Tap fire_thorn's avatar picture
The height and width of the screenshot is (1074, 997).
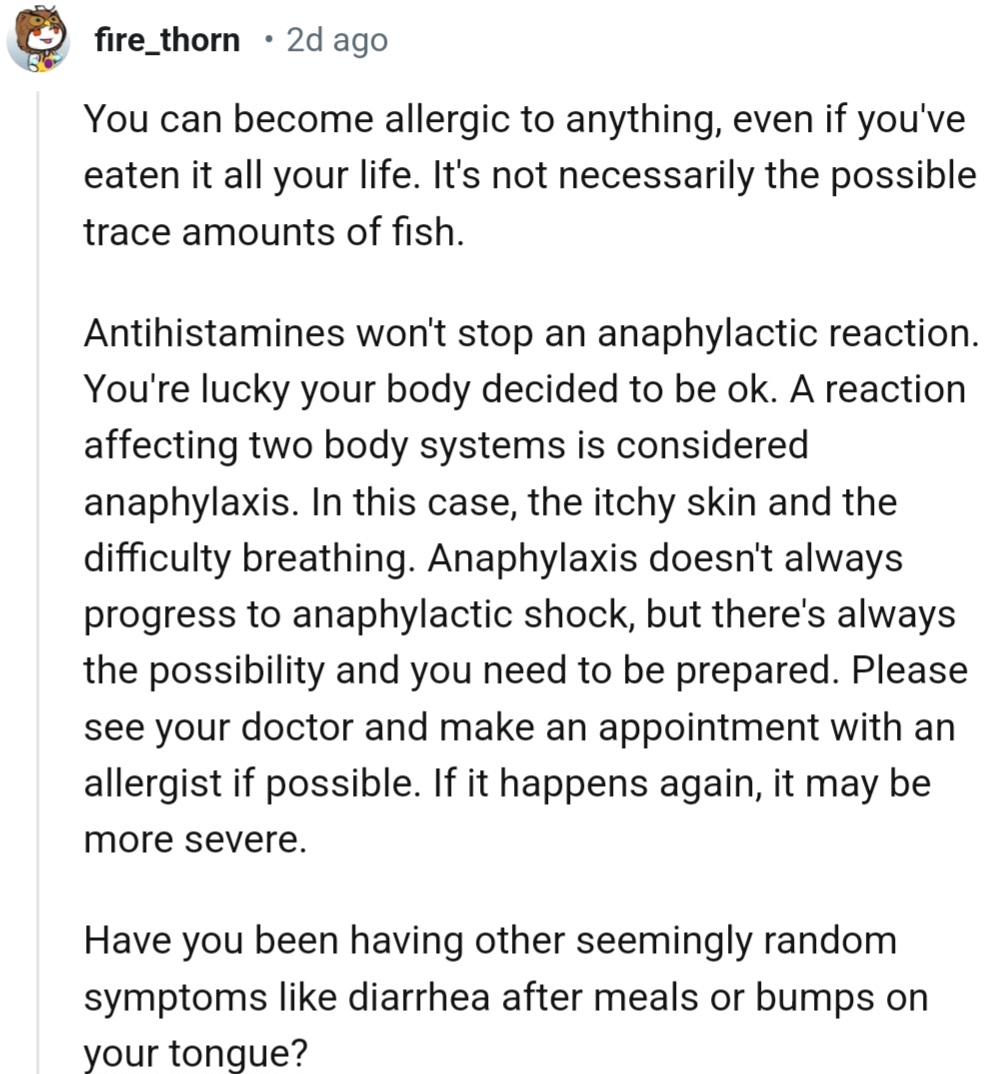click(x=37, y=40)
